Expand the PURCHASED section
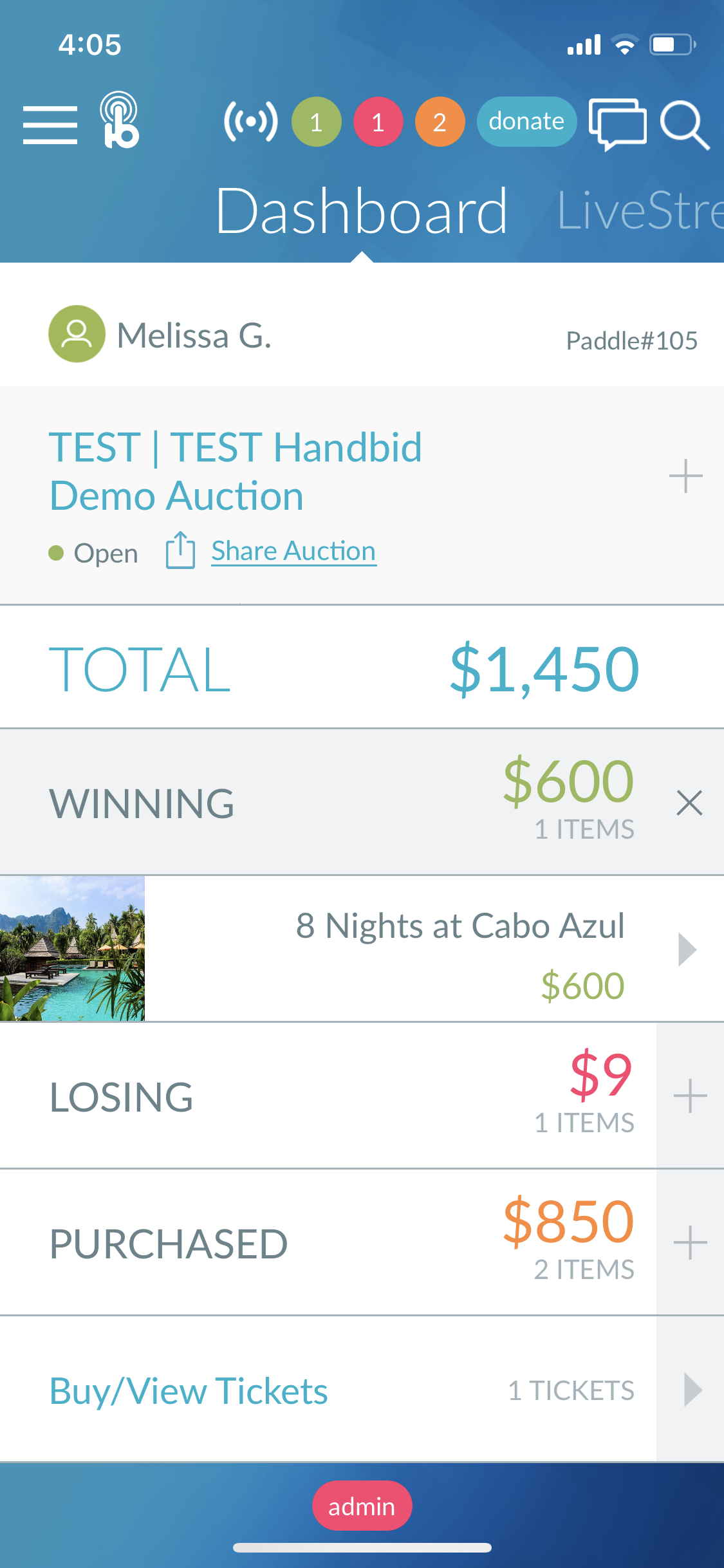 point(690,1242)
